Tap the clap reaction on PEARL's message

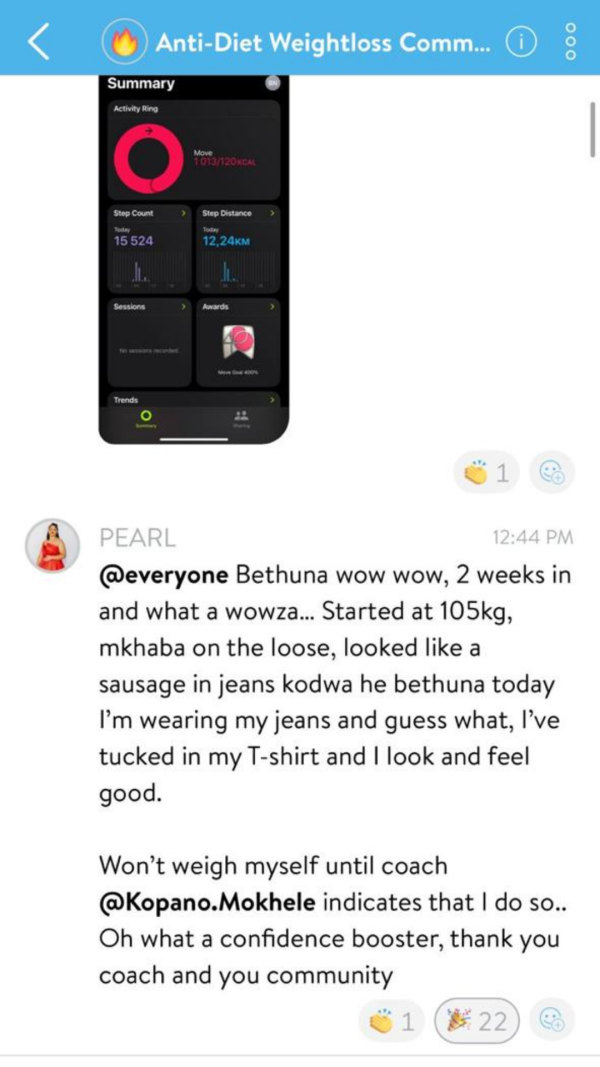point(390,1020)
